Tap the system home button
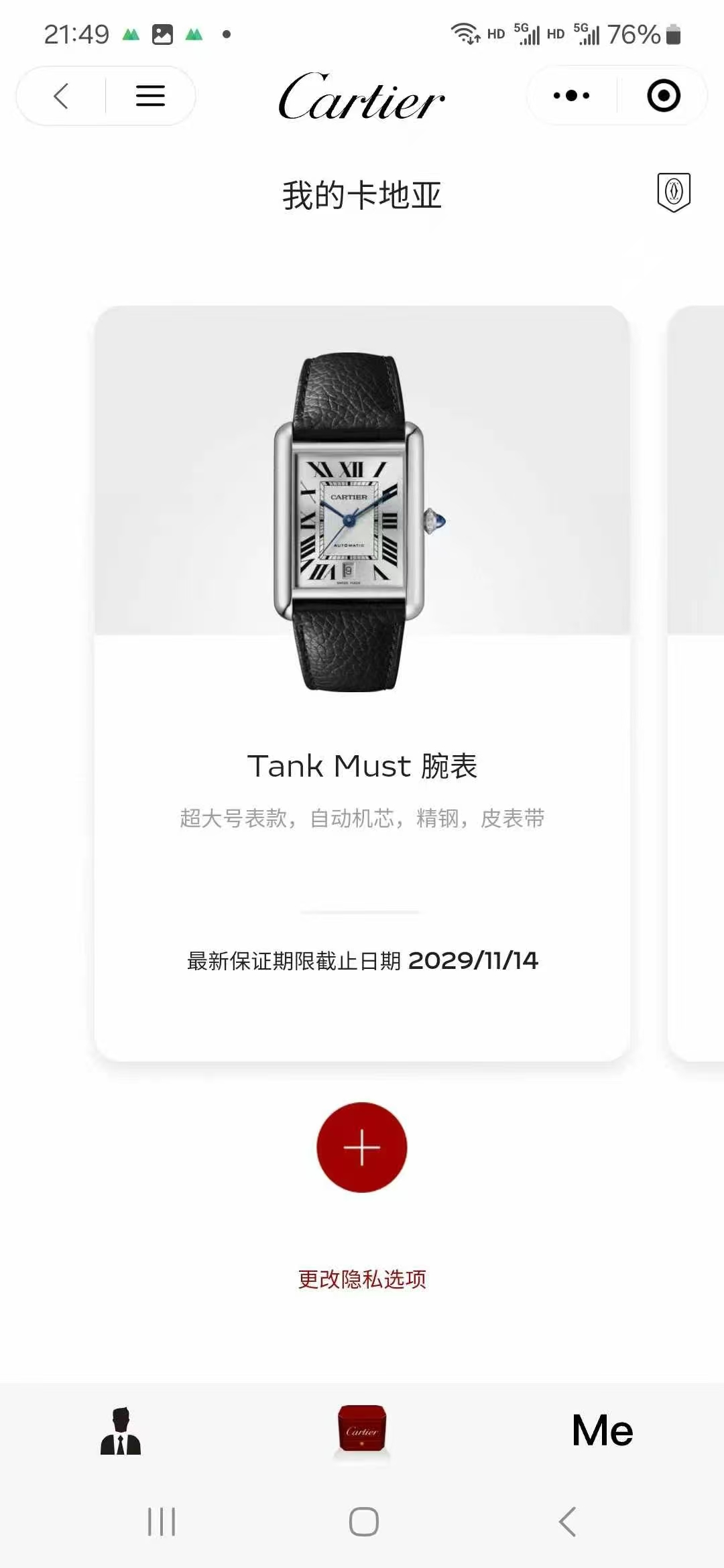The width and height of the screenshot is (724, 1568). (x=364, y=1522)
